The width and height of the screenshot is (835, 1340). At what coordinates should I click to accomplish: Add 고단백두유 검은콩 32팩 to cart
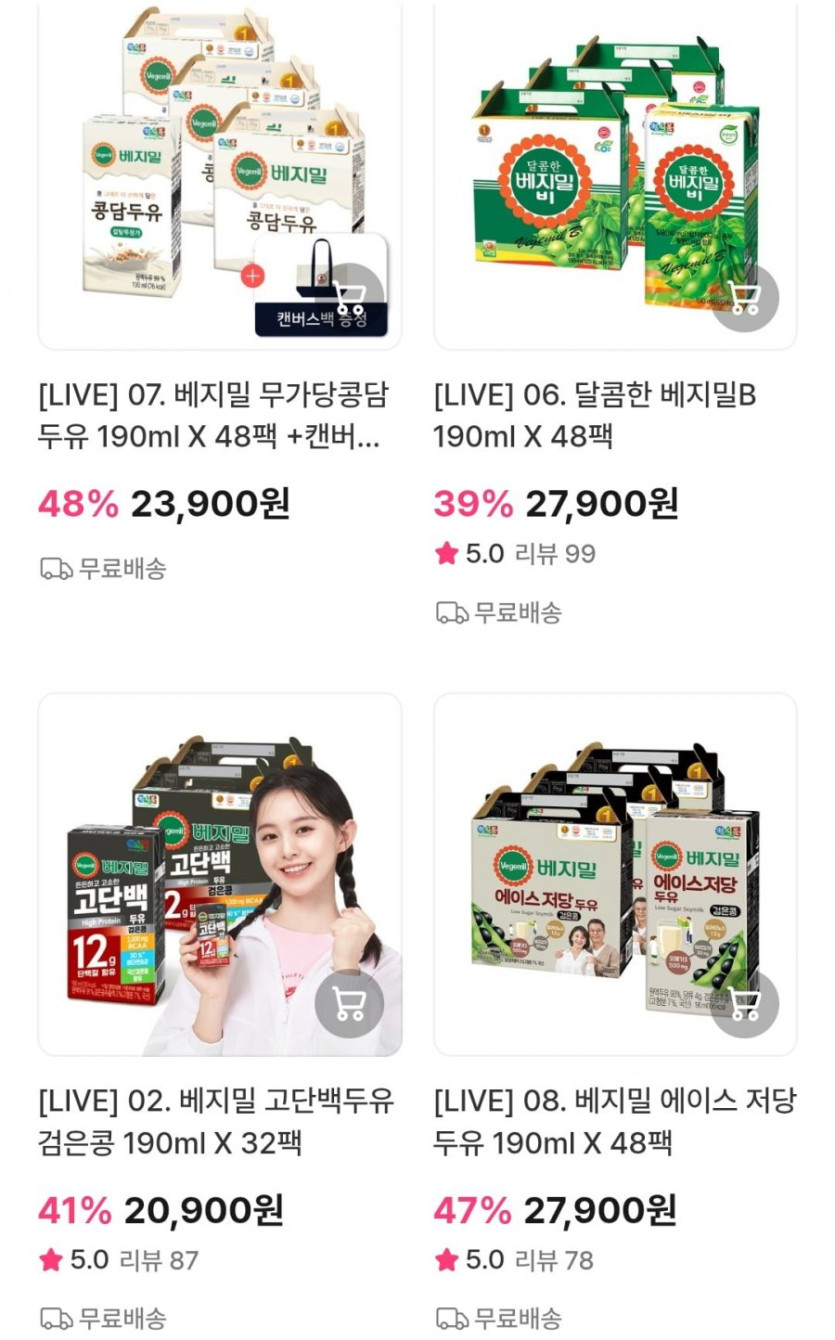[349, 1003]
